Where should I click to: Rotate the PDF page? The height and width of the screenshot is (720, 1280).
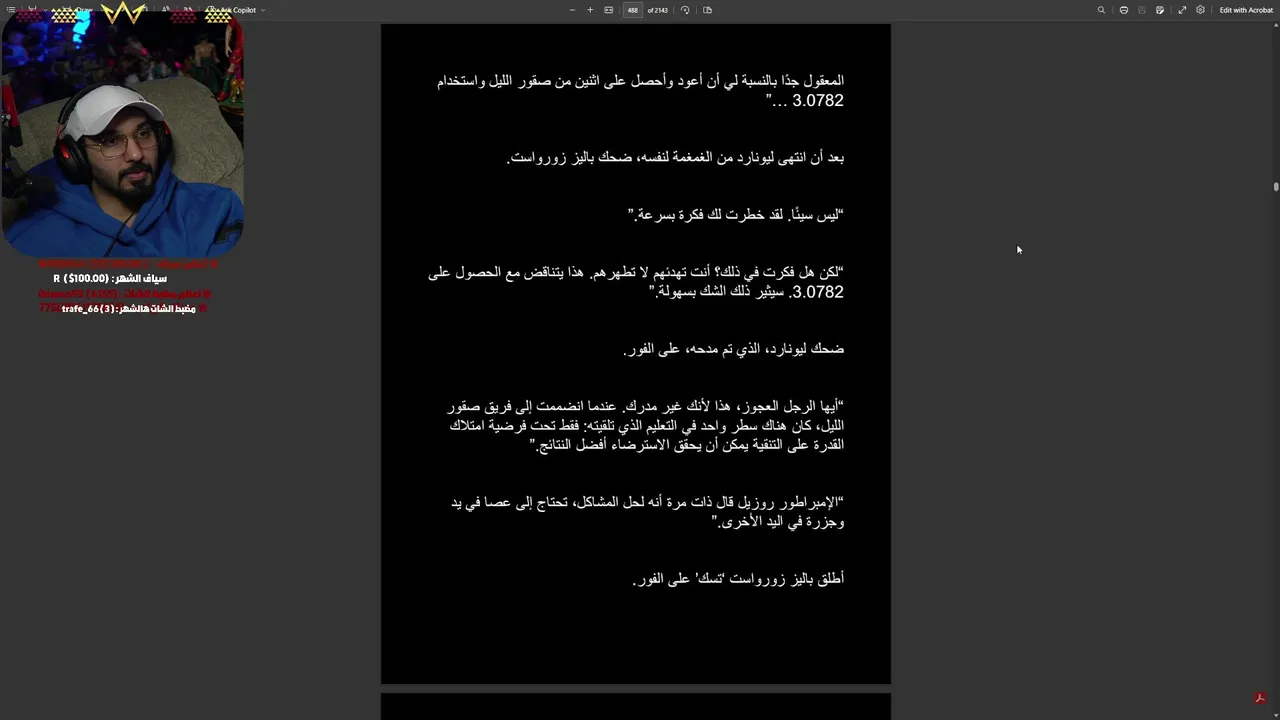pyautogui.click(x=685, y=10)
